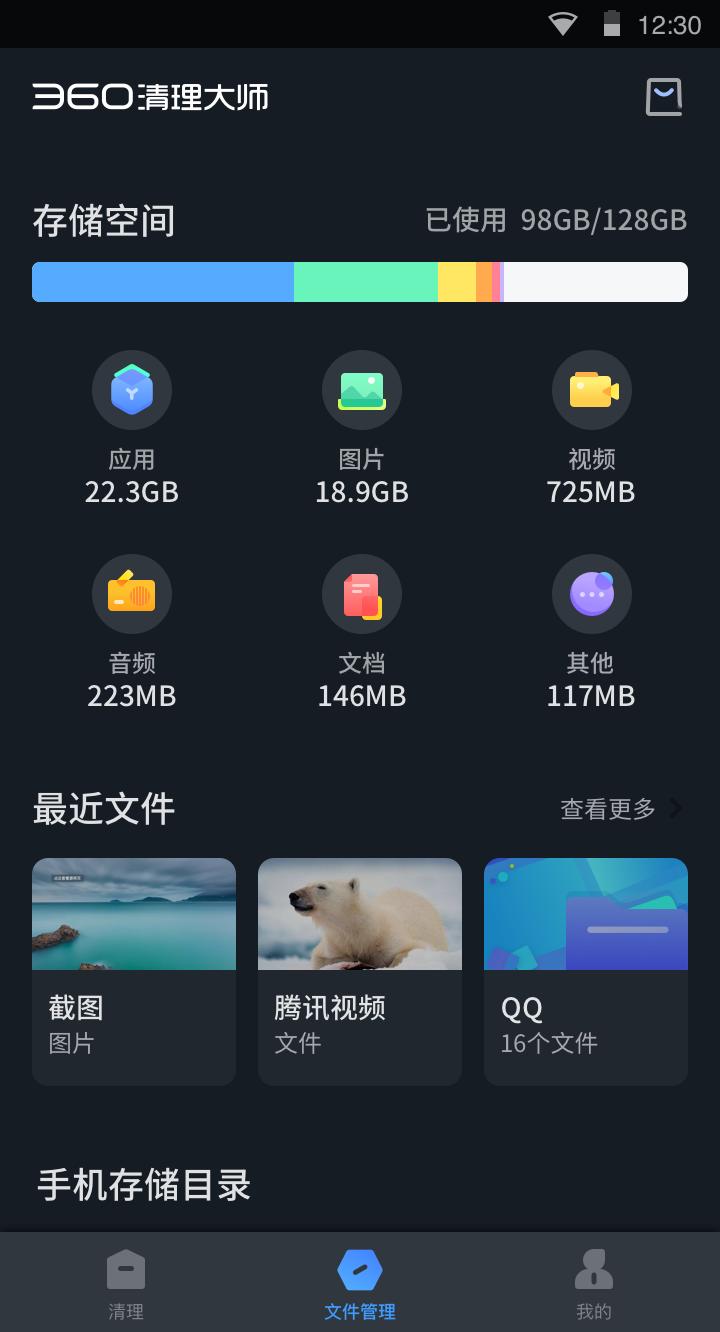This screenshot has width=720, height=1332.
Task: Open the 视频 (Videos) category icon
Action: 591,390
